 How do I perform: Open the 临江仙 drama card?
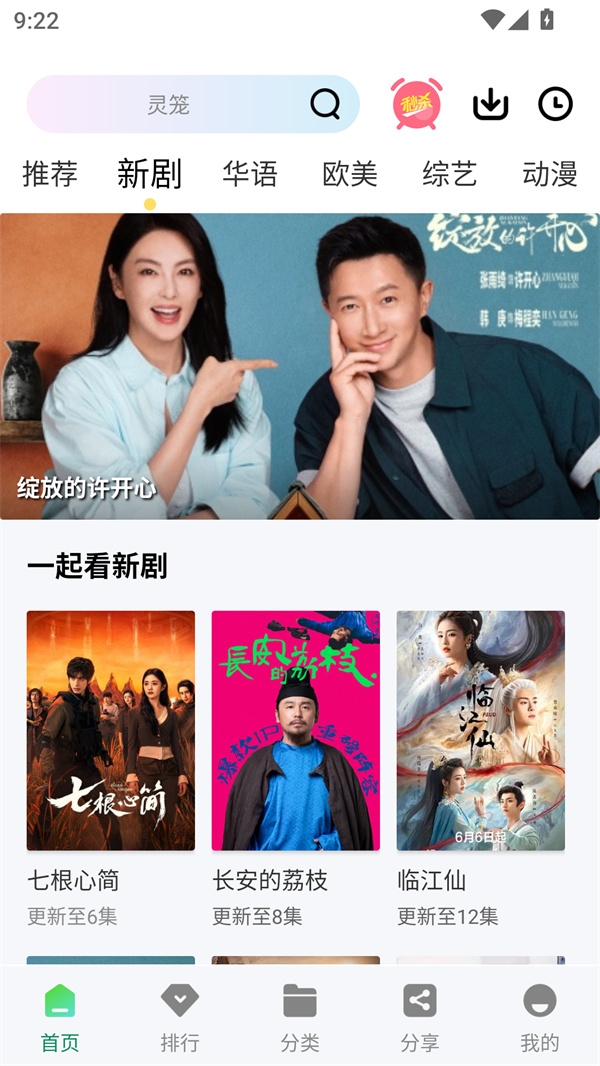(x=481, y=731)
